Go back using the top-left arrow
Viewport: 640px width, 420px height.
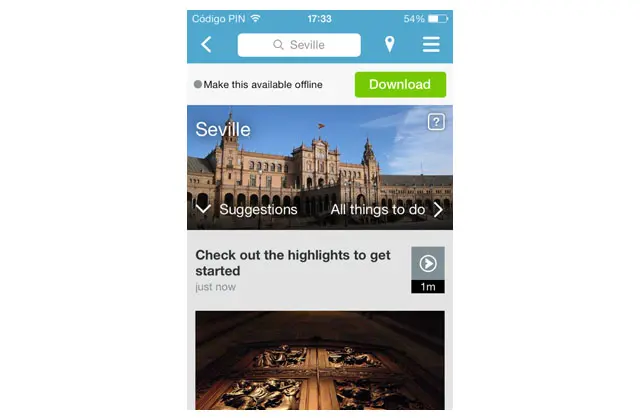[206, 45]
